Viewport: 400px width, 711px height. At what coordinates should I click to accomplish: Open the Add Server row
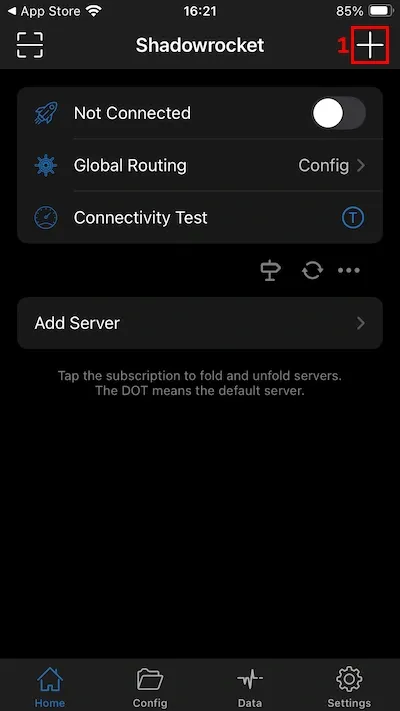tap(200, 323)
